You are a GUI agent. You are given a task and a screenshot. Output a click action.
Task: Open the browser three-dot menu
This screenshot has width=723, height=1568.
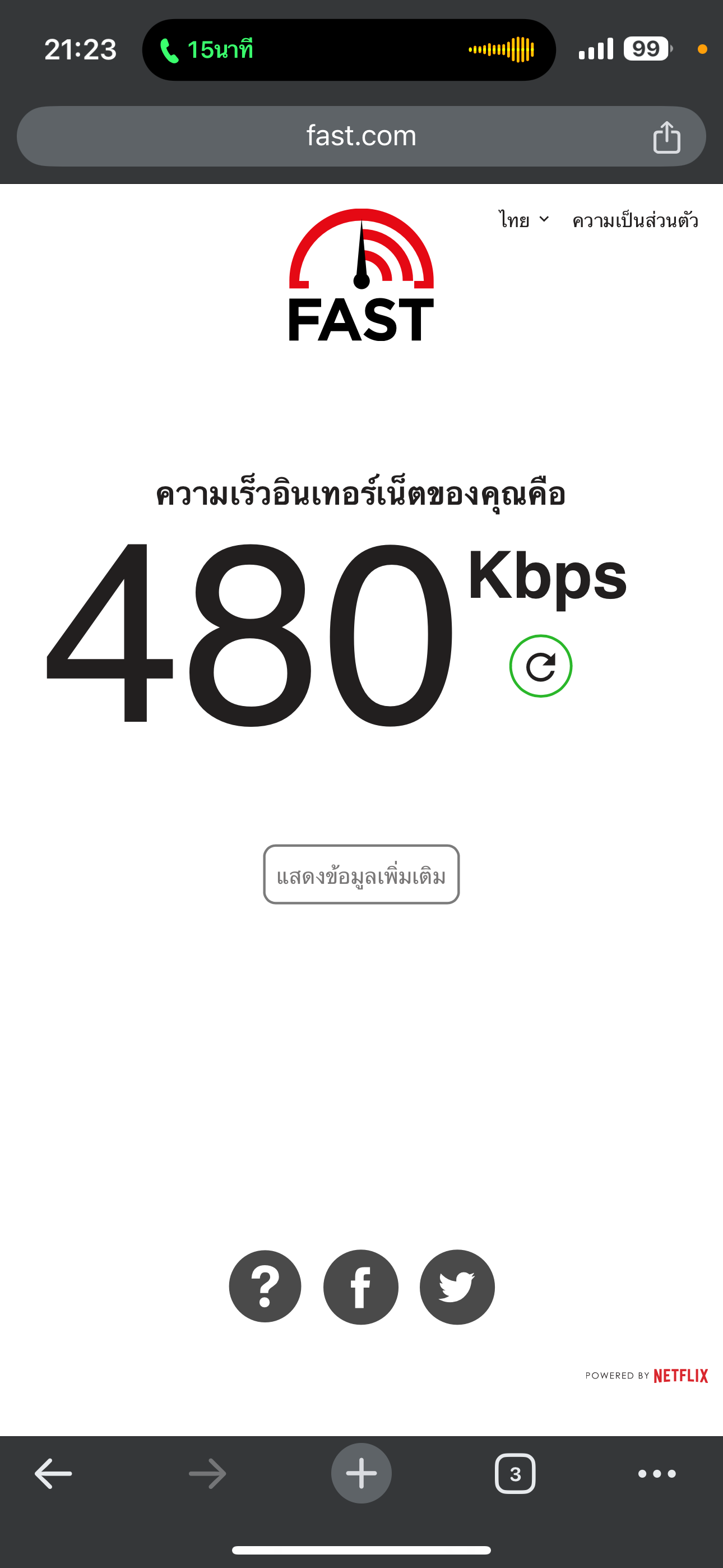(657, 1474)
